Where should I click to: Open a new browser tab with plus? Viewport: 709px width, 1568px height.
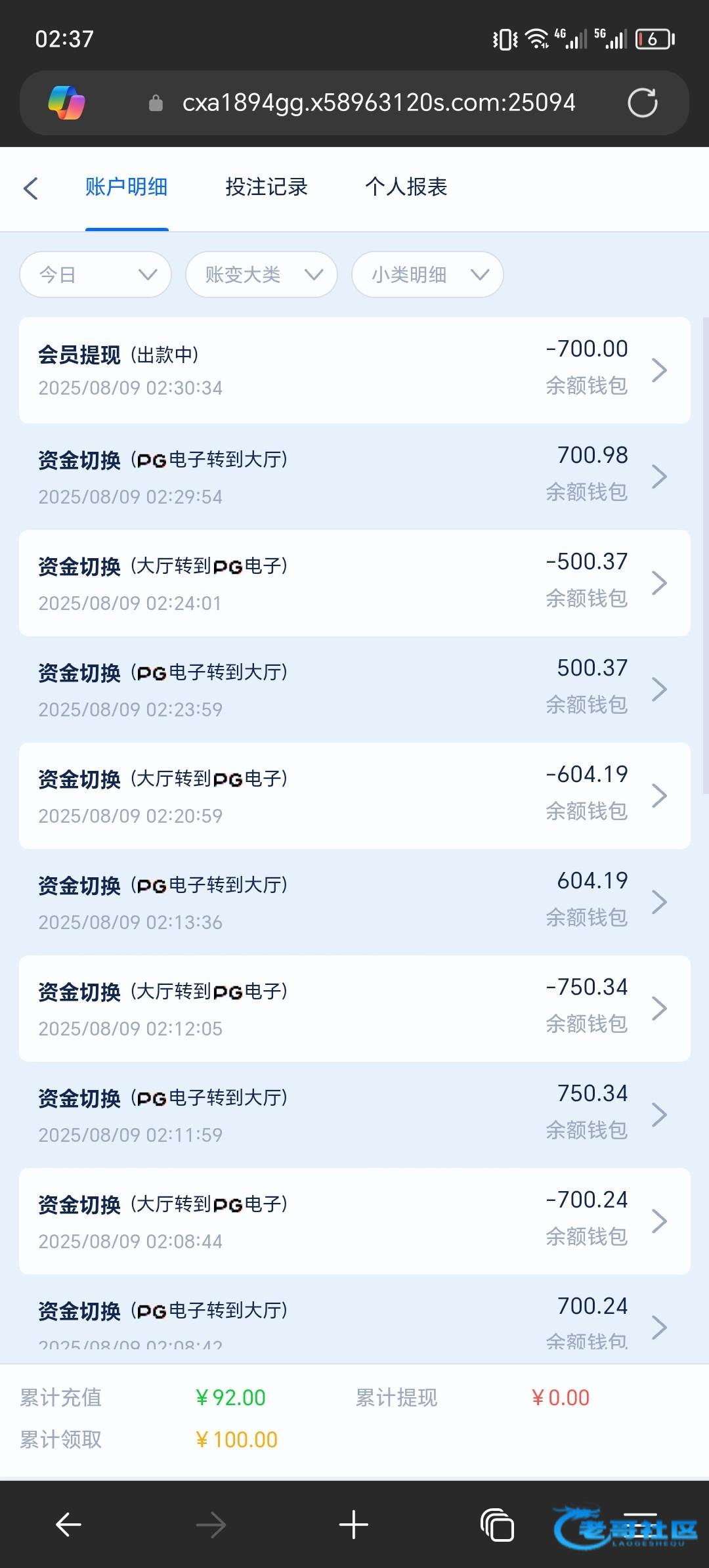coord(354,1525)
